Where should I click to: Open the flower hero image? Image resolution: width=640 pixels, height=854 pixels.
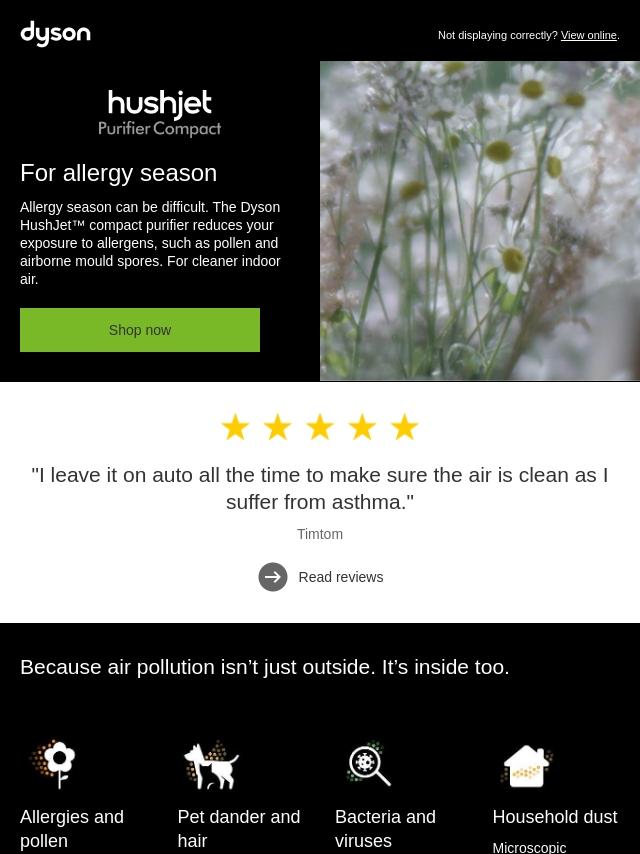click(x=480, y=221)
